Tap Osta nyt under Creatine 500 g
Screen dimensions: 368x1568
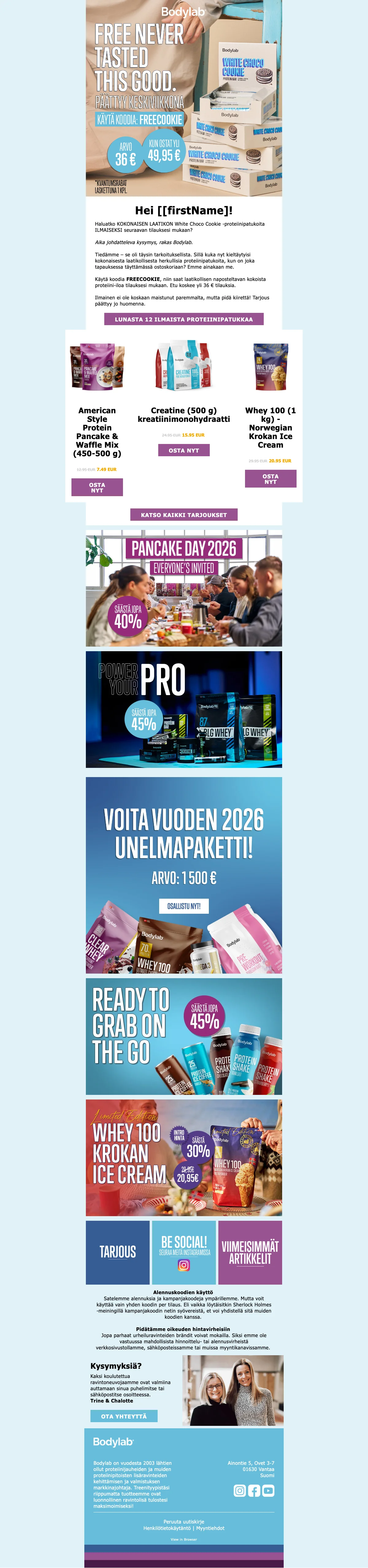[184, 450]
